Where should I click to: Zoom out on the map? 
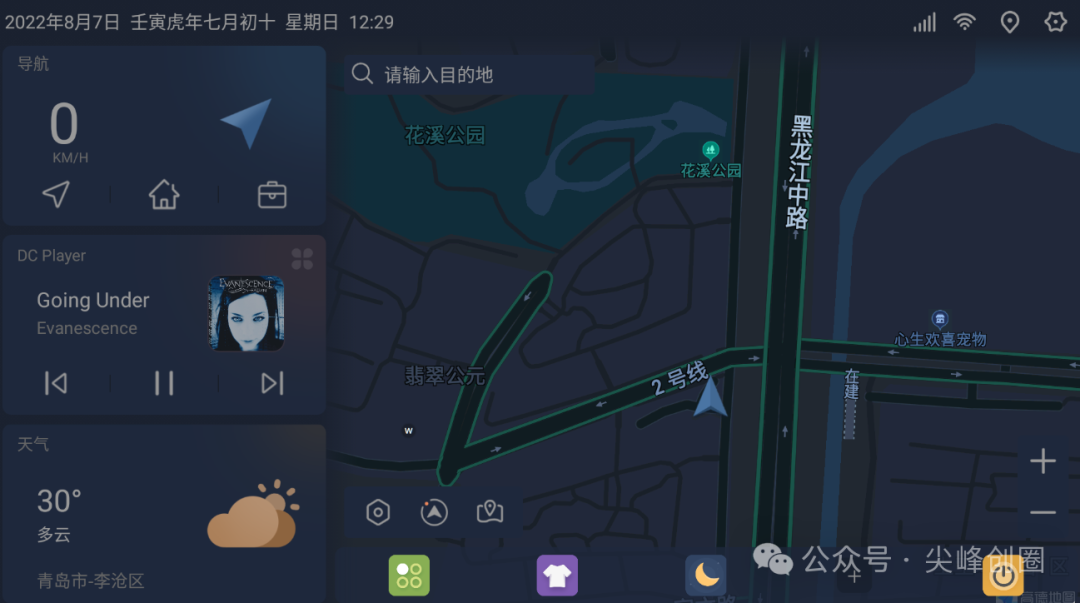click(1043, 513)
